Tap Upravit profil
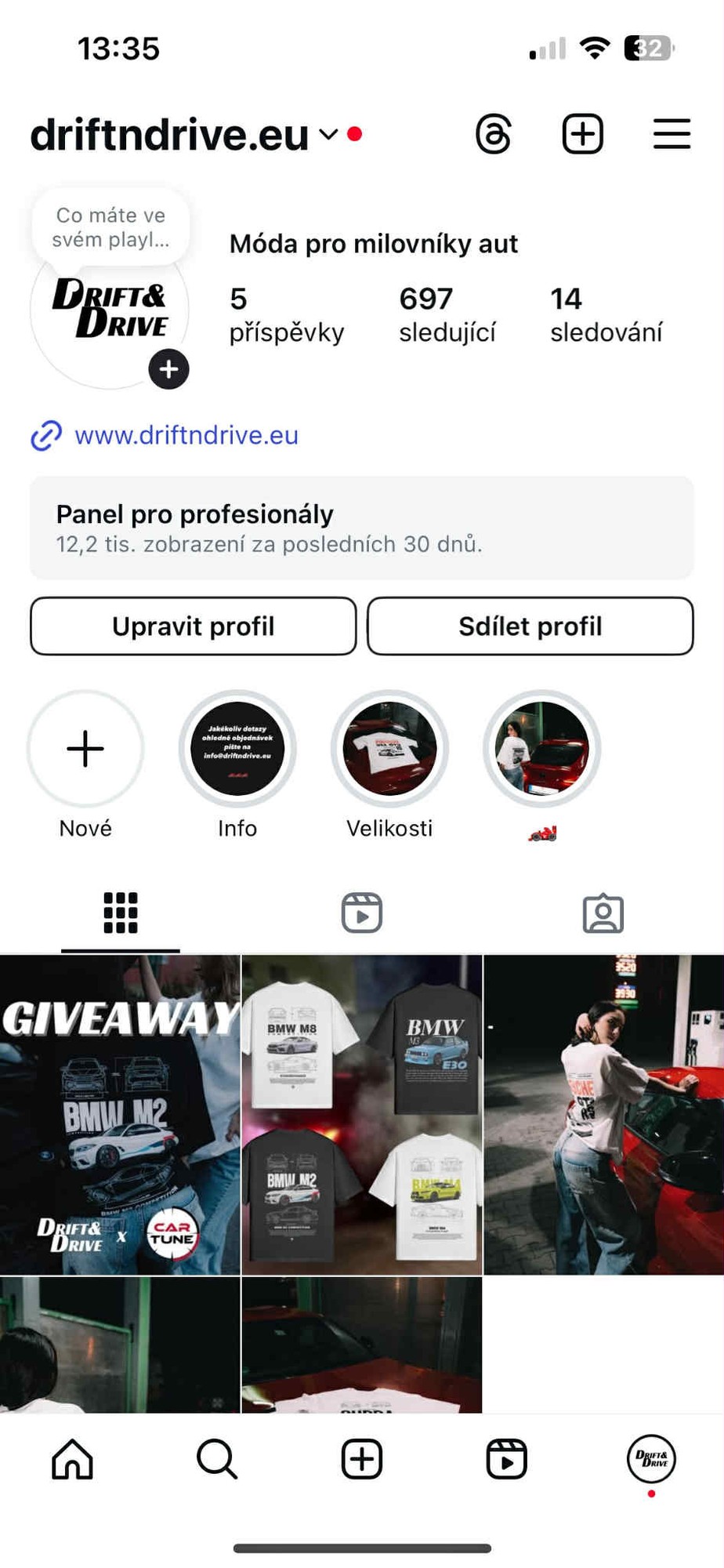 [x=193, y=626]
